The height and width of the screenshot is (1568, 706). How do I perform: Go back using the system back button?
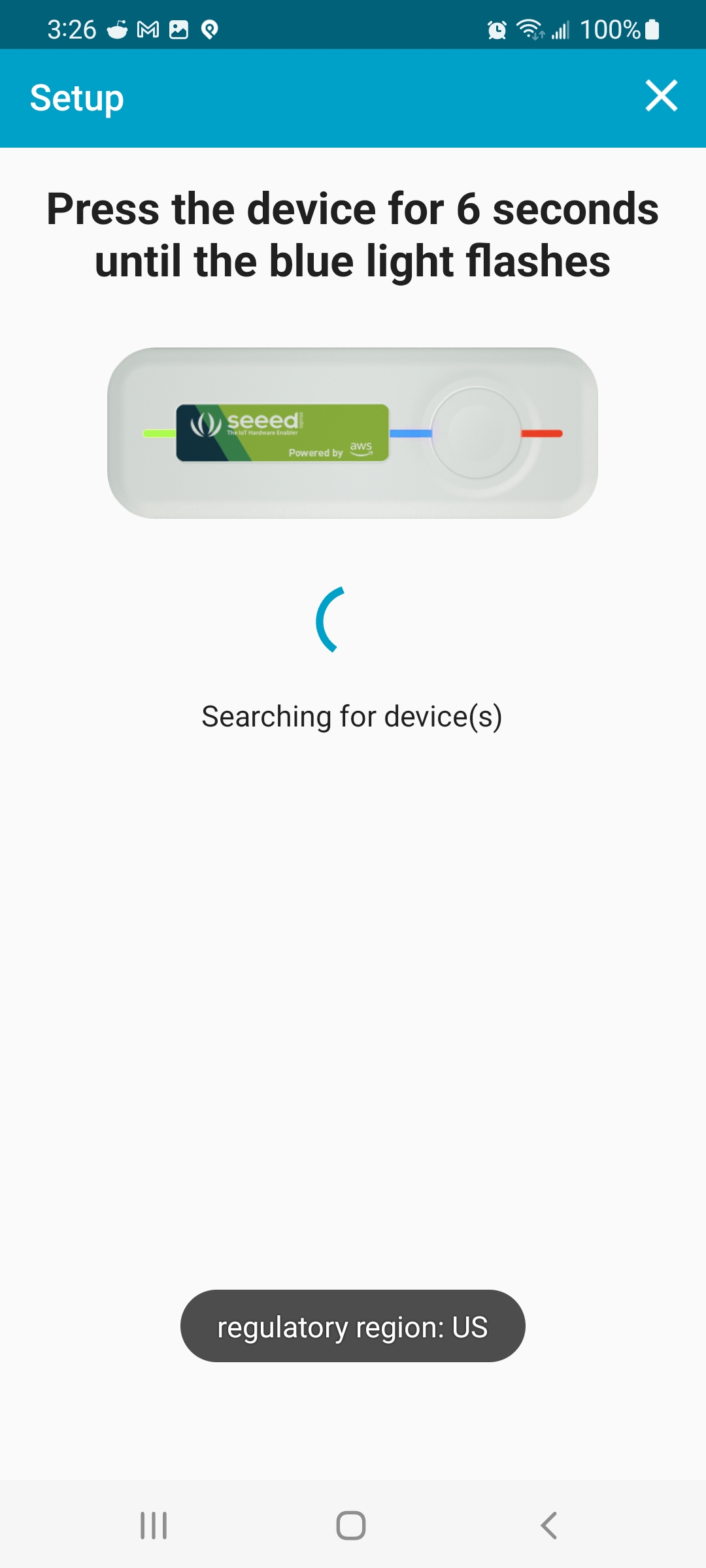tap(549, 1526)
